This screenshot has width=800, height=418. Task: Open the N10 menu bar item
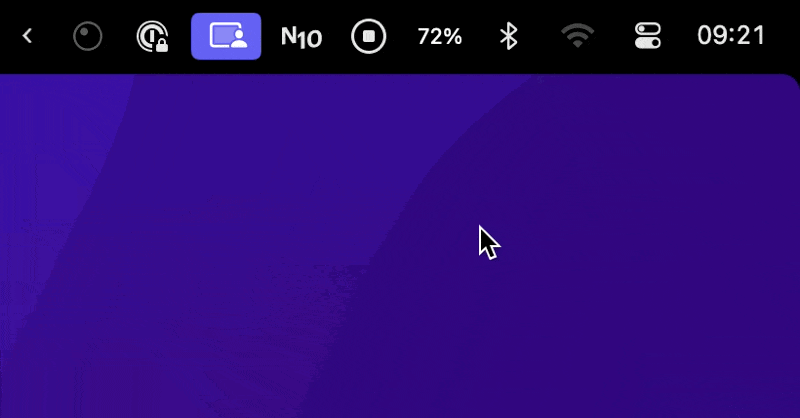point(301,37)
